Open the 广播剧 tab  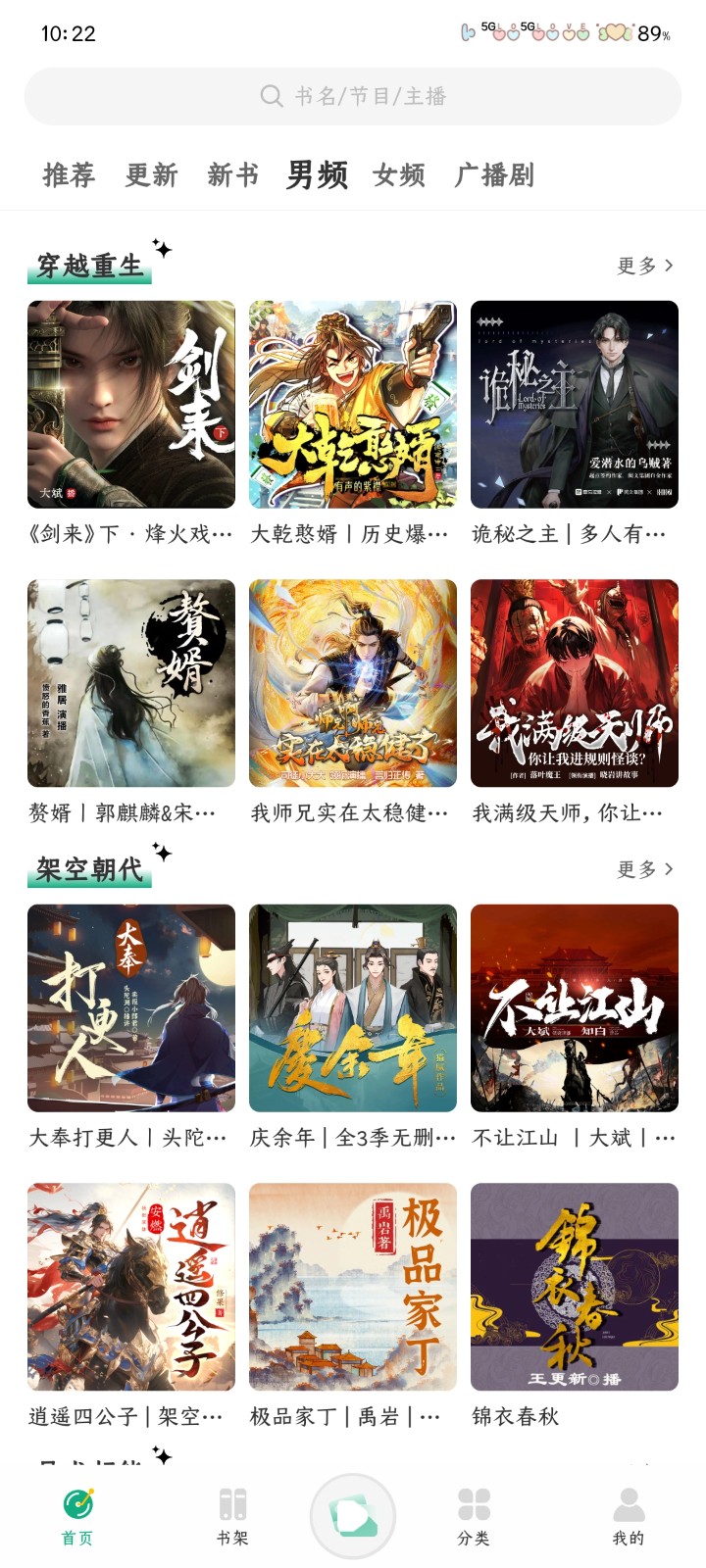coord(493,174)
